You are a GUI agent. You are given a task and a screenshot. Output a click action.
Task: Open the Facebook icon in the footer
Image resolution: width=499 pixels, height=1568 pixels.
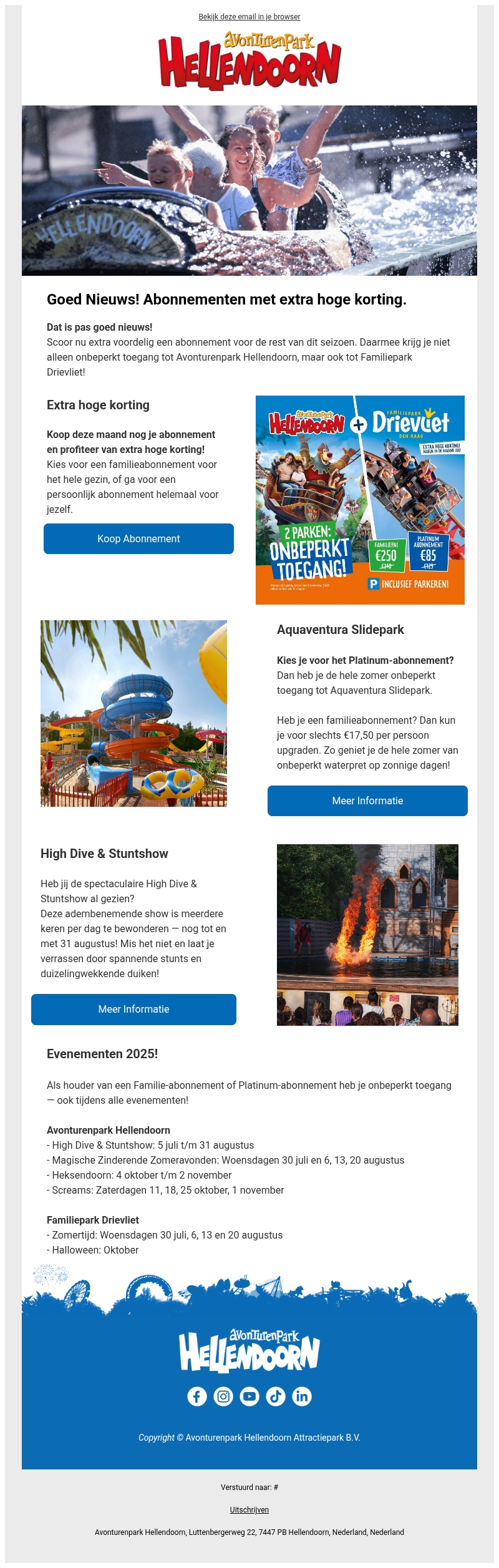coord(197,1396)
